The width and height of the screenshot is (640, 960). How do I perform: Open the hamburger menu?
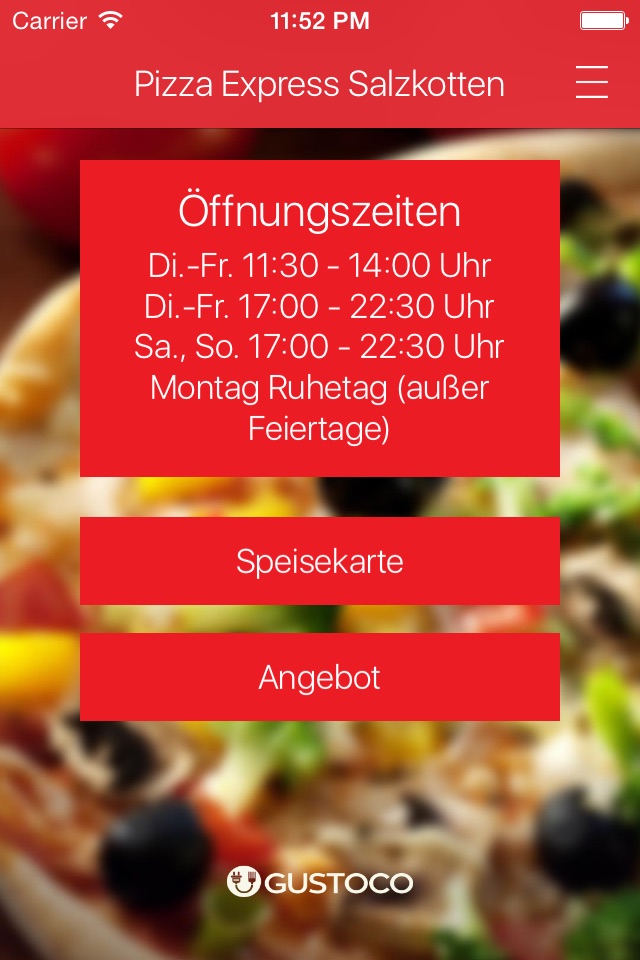pyautogui.click(x=592, y=82)
